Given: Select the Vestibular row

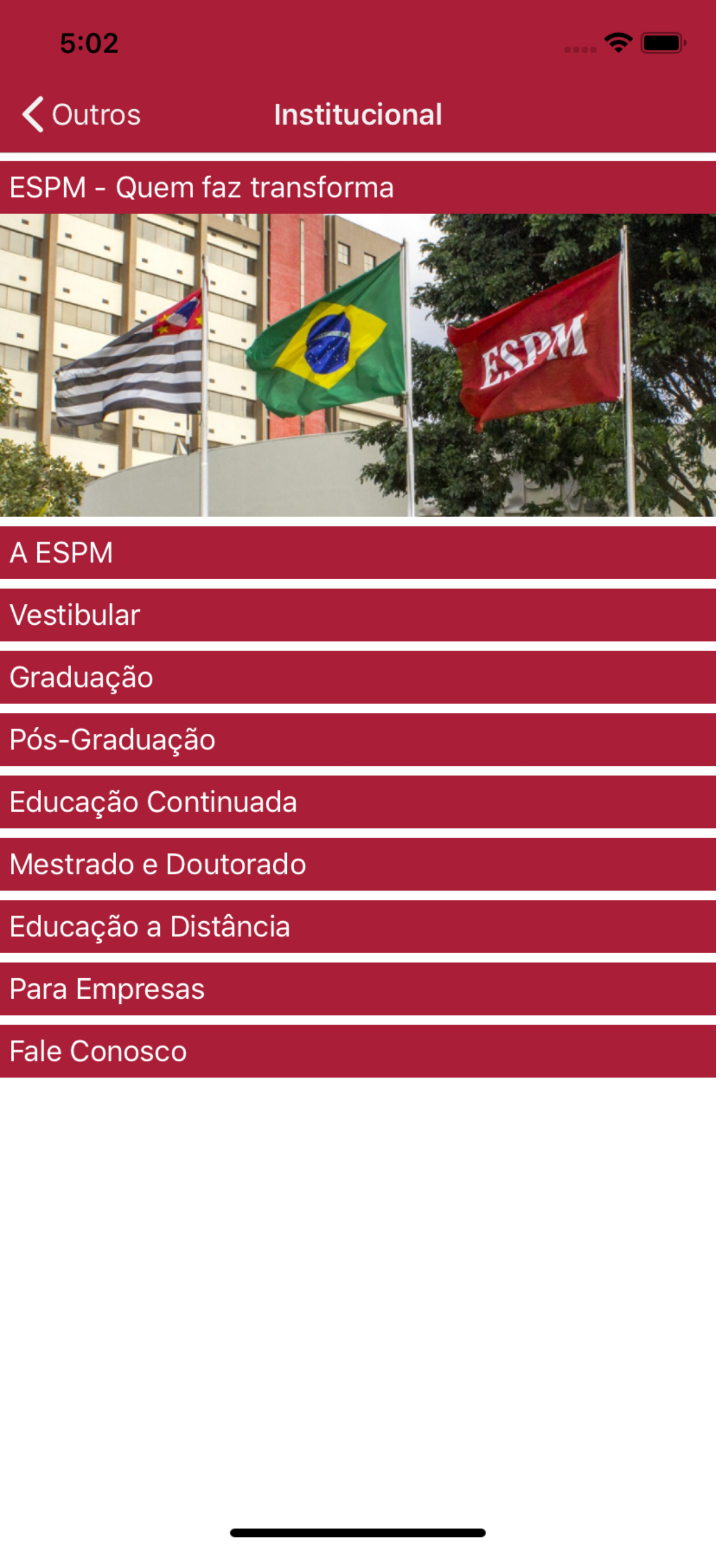Looking at the screenshot, I should 358,615.
